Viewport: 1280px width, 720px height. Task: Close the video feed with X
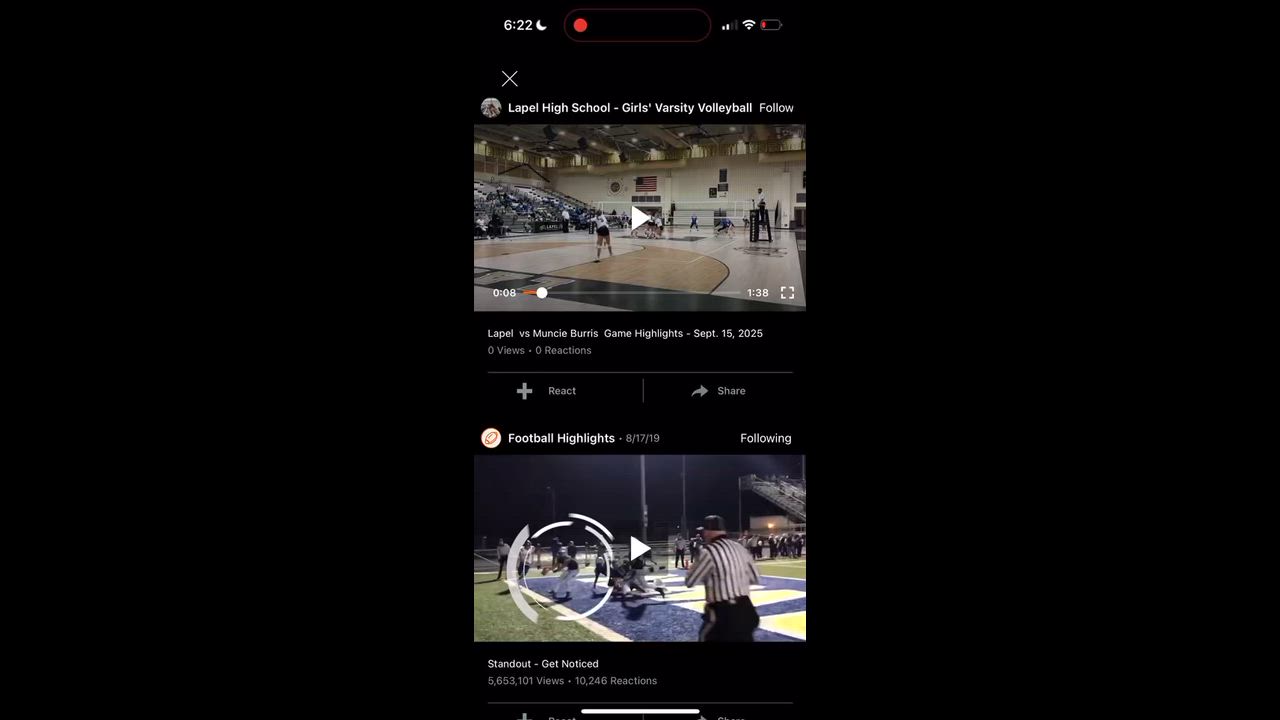509,79
